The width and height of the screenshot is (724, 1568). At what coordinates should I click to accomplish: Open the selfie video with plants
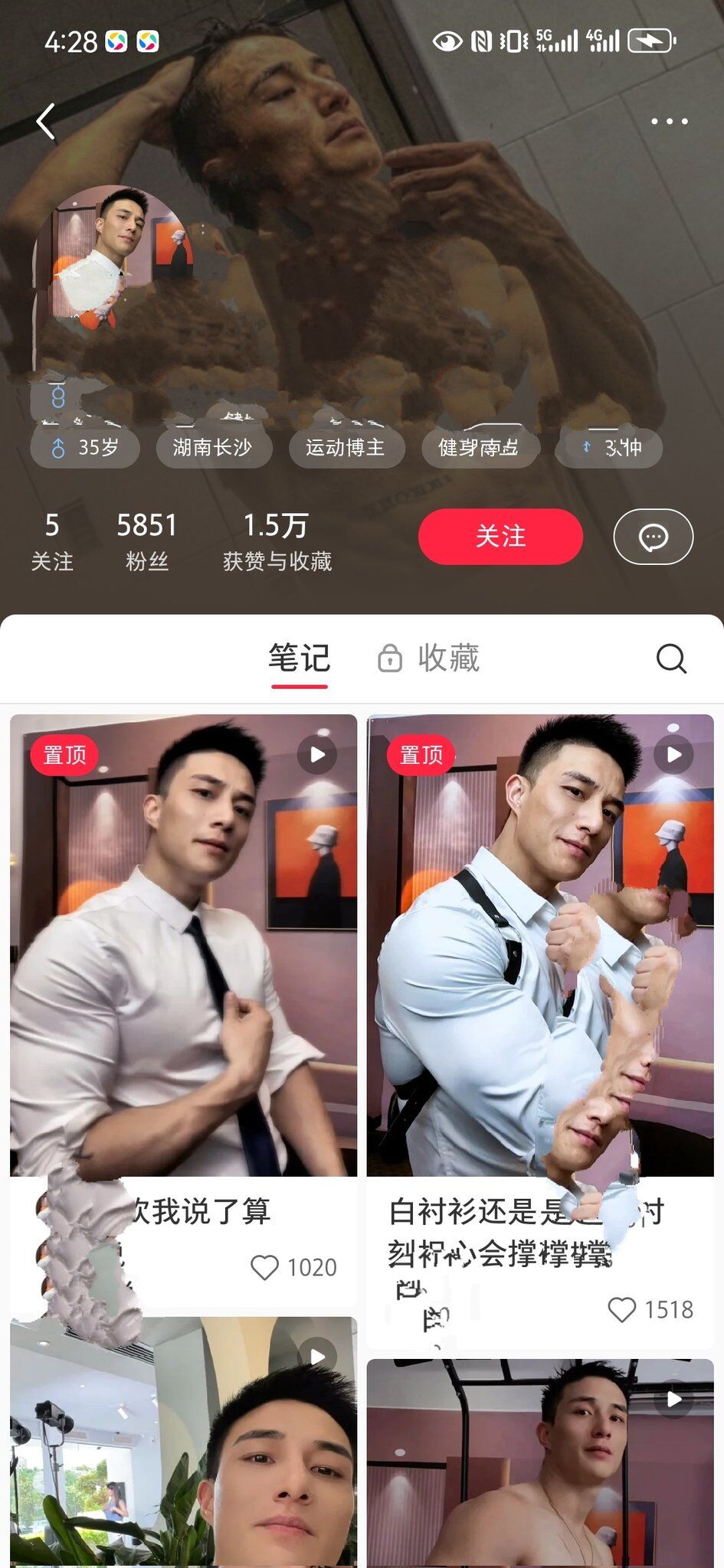pyautogui.click(x=183, y=1447)
